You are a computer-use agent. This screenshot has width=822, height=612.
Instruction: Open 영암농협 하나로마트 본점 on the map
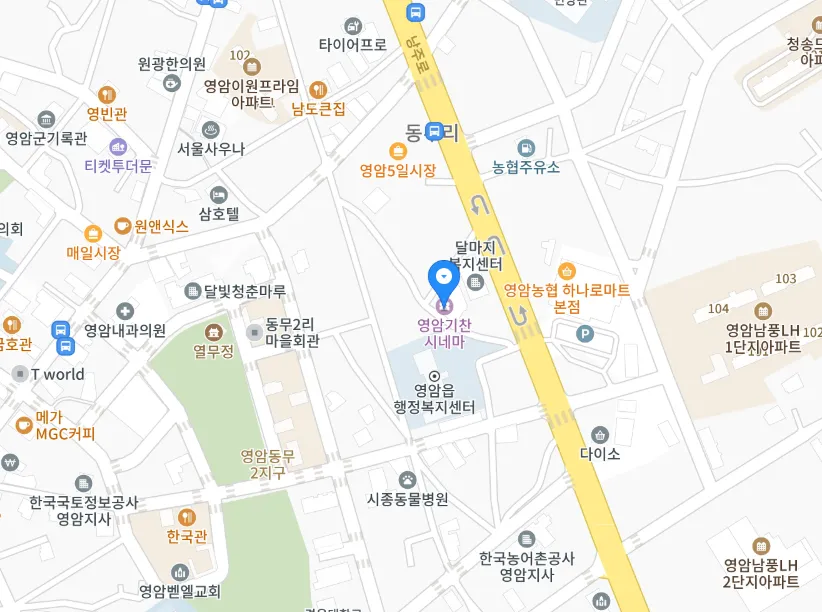(567, 271)
